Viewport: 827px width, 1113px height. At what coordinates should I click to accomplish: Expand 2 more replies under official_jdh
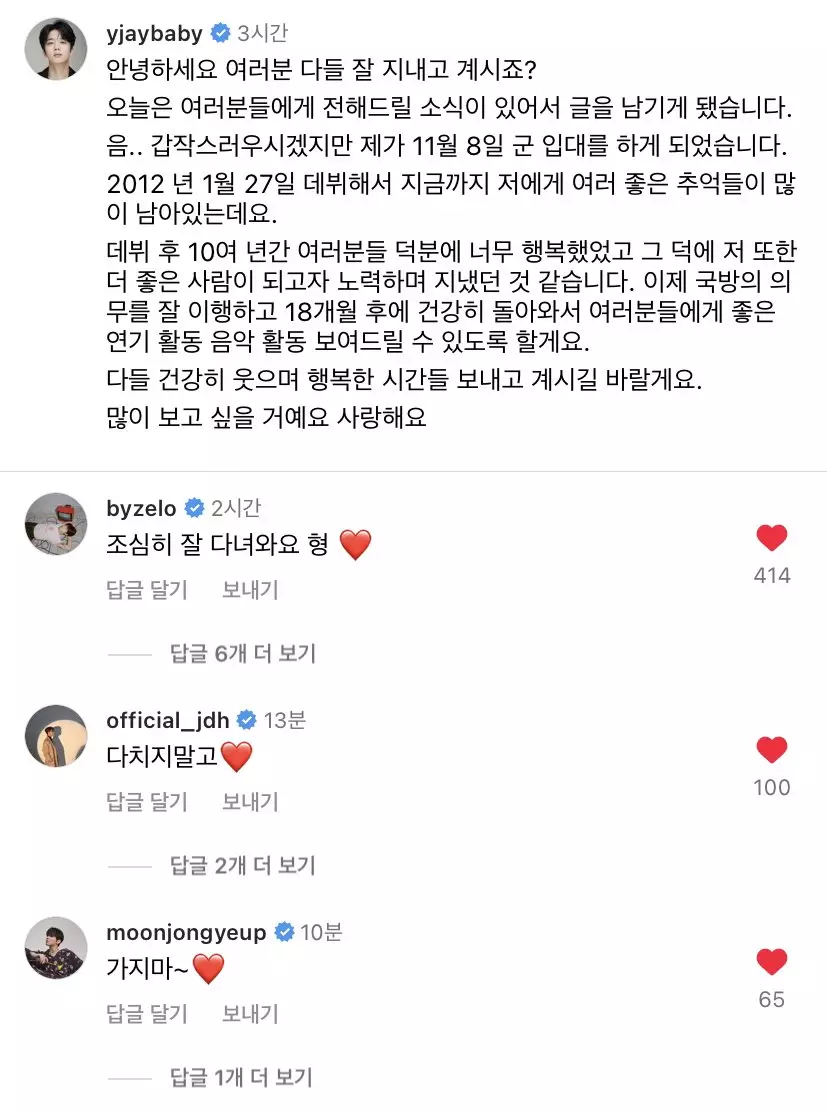click(x=242, y=866)
